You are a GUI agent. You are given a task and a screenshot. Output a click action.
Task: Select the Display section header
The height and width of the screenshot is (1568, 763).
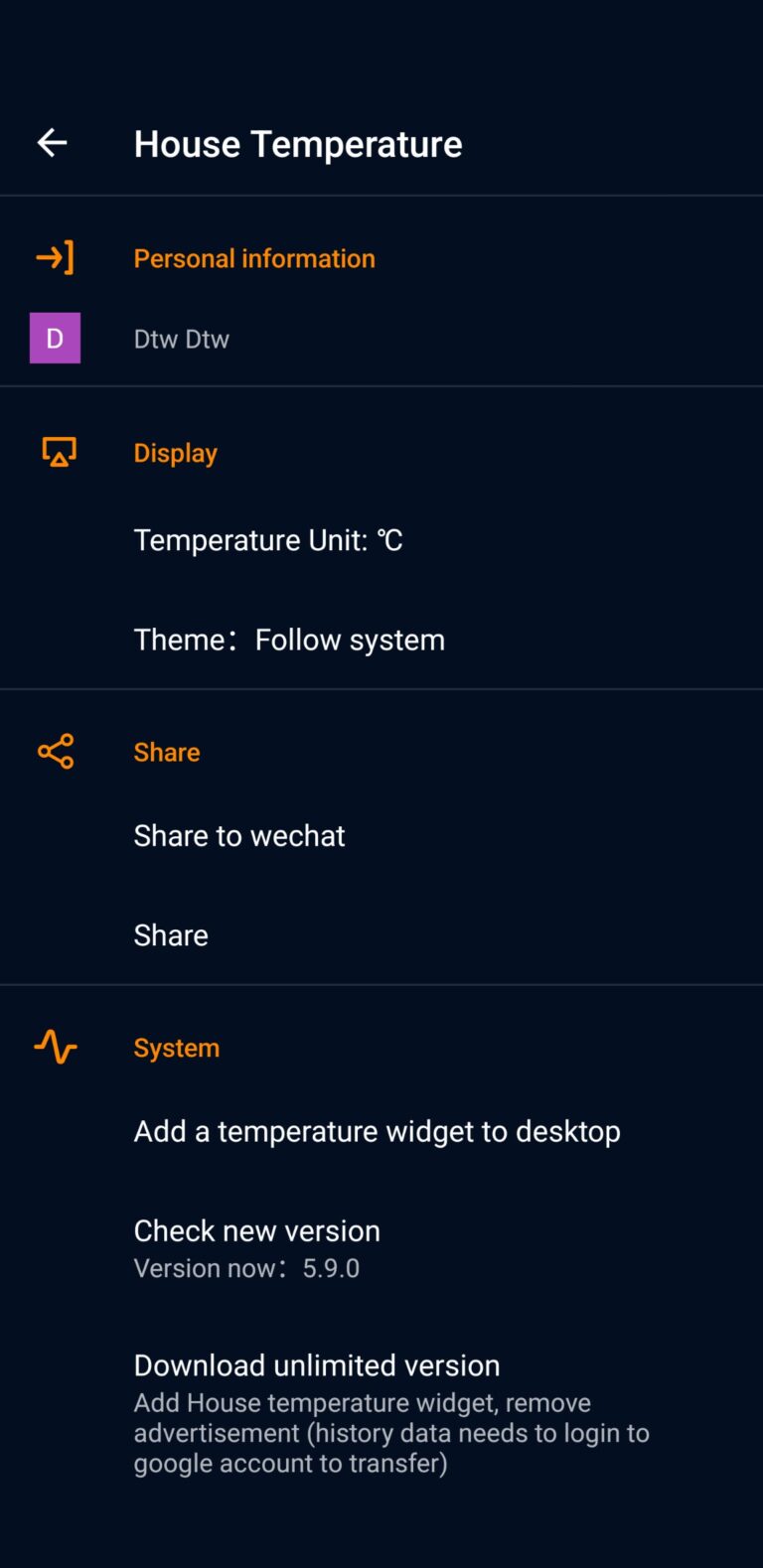pos(175,452)
